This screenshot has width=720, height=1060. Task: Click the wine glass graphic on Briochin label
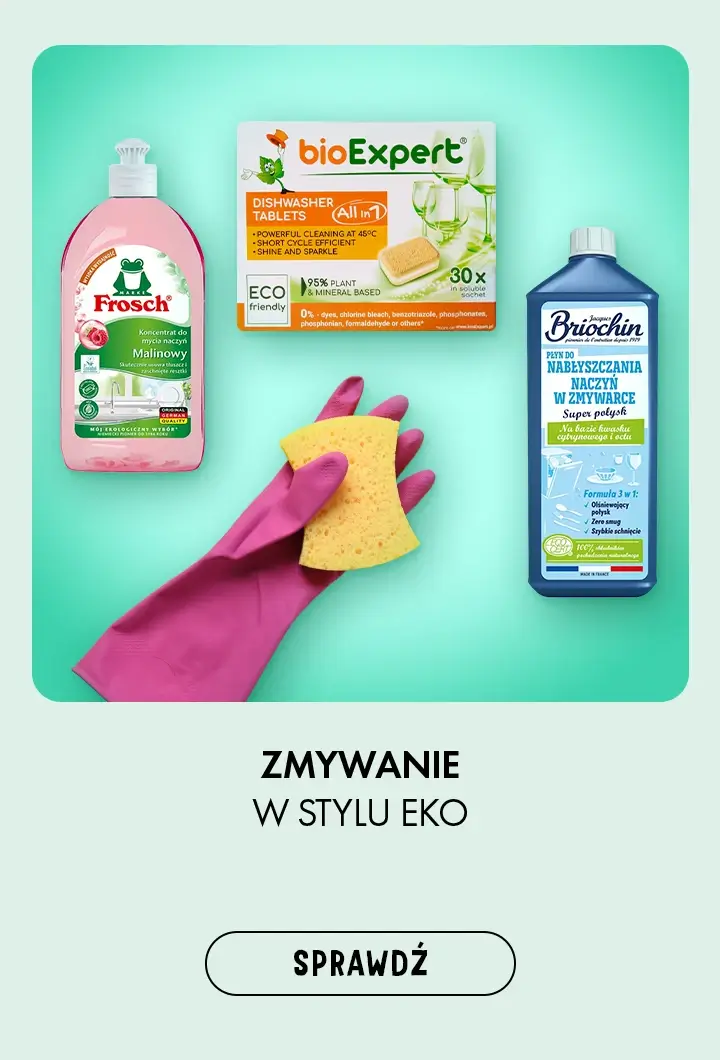pyautogui.click(x=632, y=469)
